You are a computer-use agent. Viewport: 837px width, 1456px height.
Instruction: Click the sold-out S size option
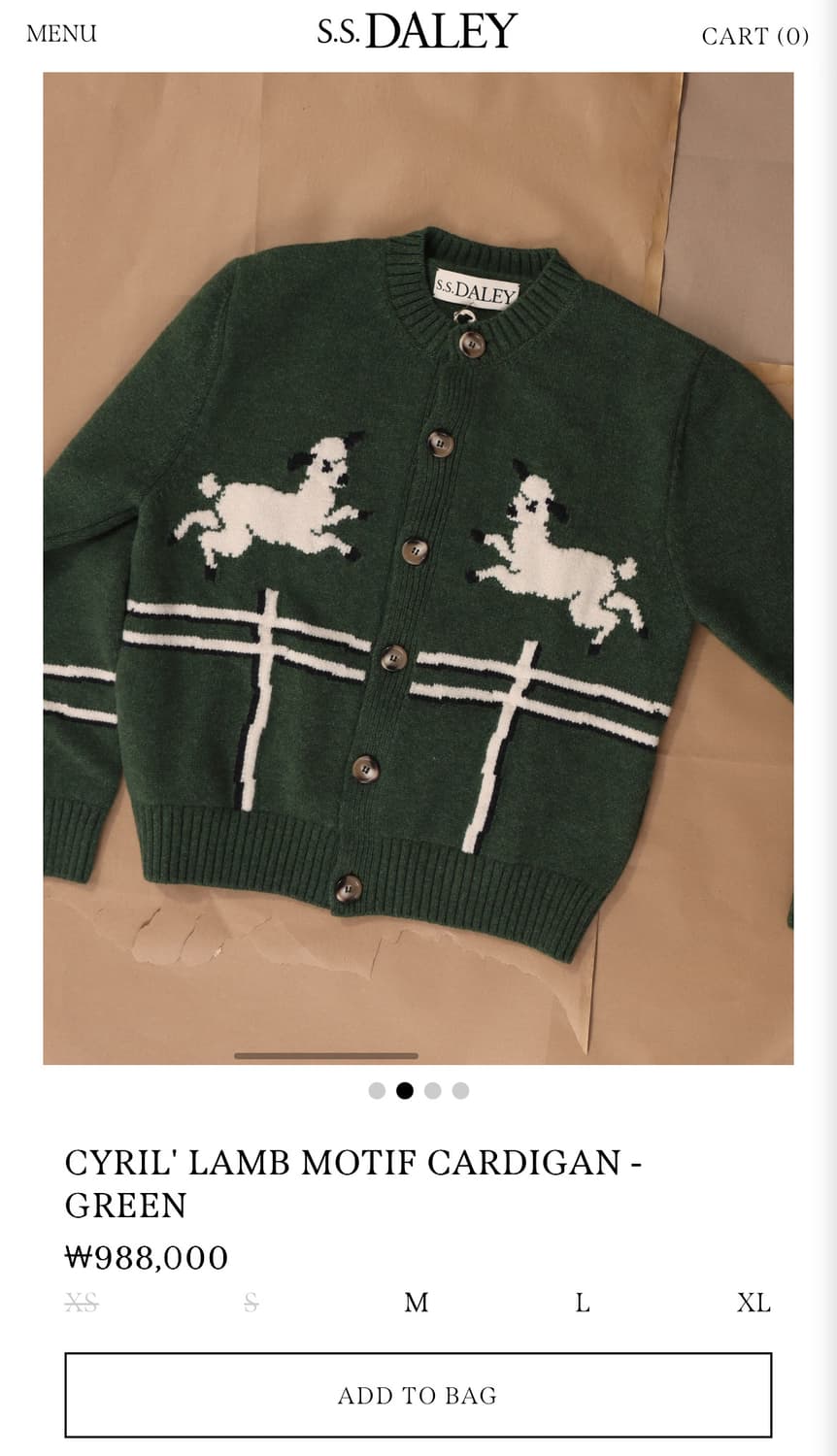(249, 1304)
